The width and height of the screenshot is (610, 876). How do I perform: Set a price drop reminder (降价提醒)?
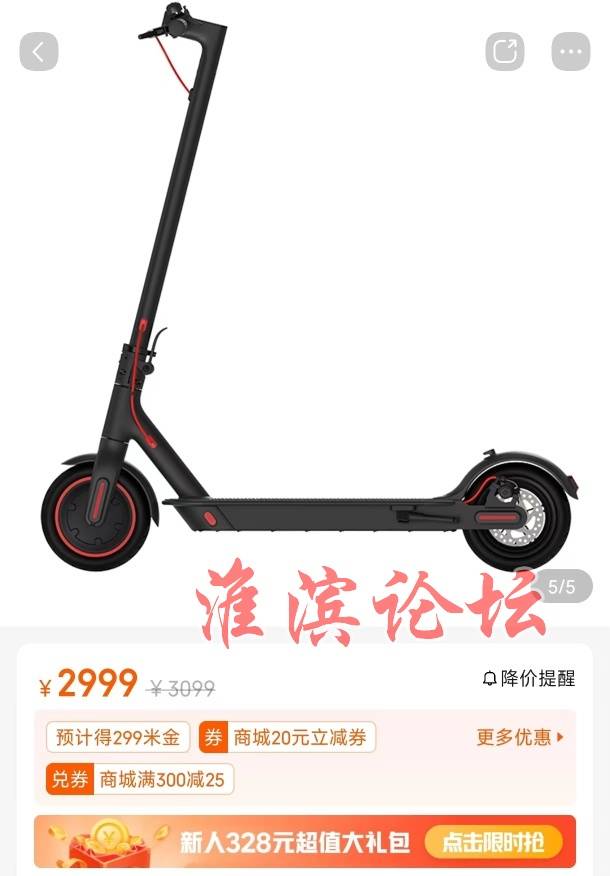pos(529,679)
